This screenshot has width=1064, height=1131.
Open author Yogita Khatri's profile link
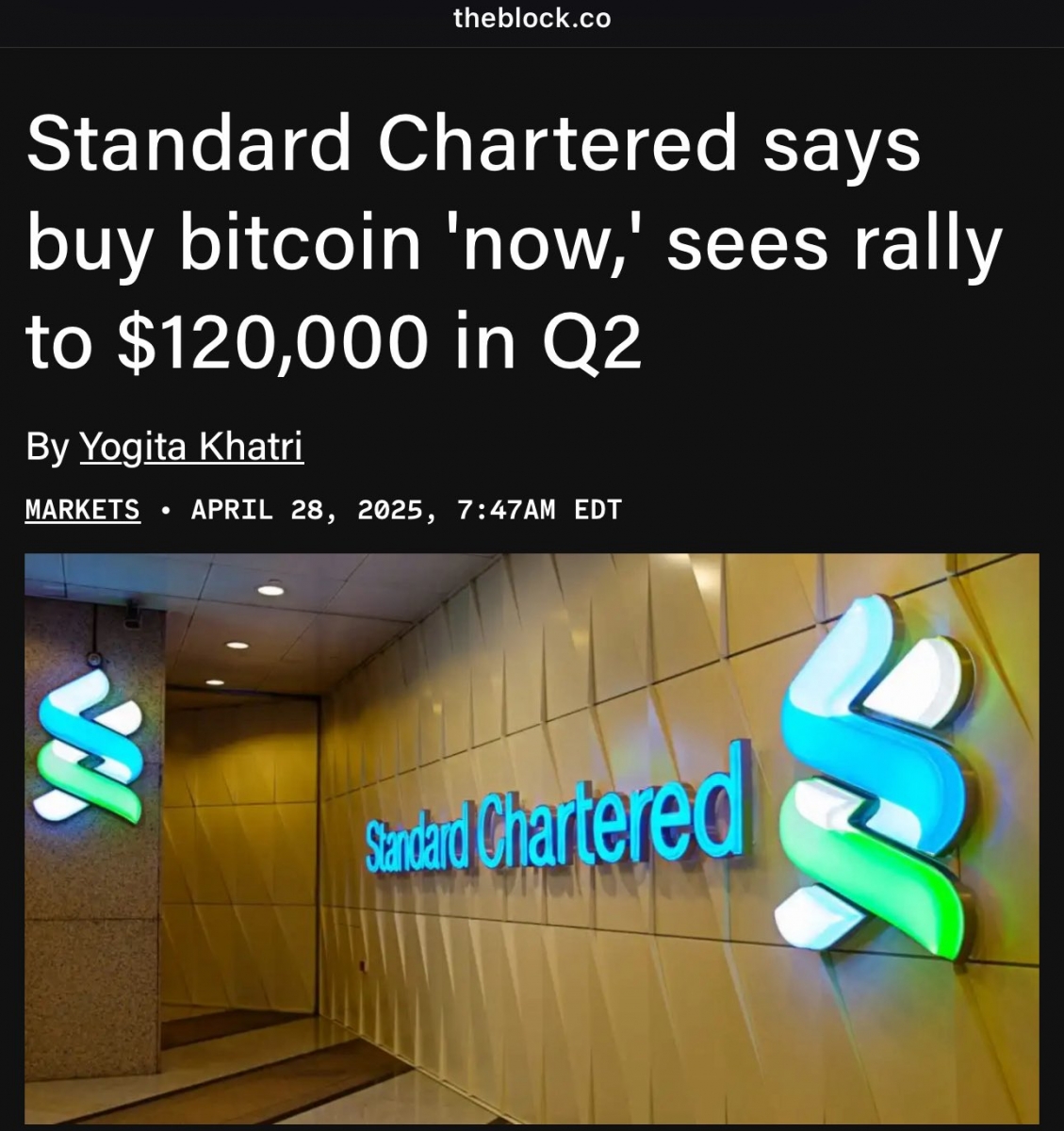(191, 446)
